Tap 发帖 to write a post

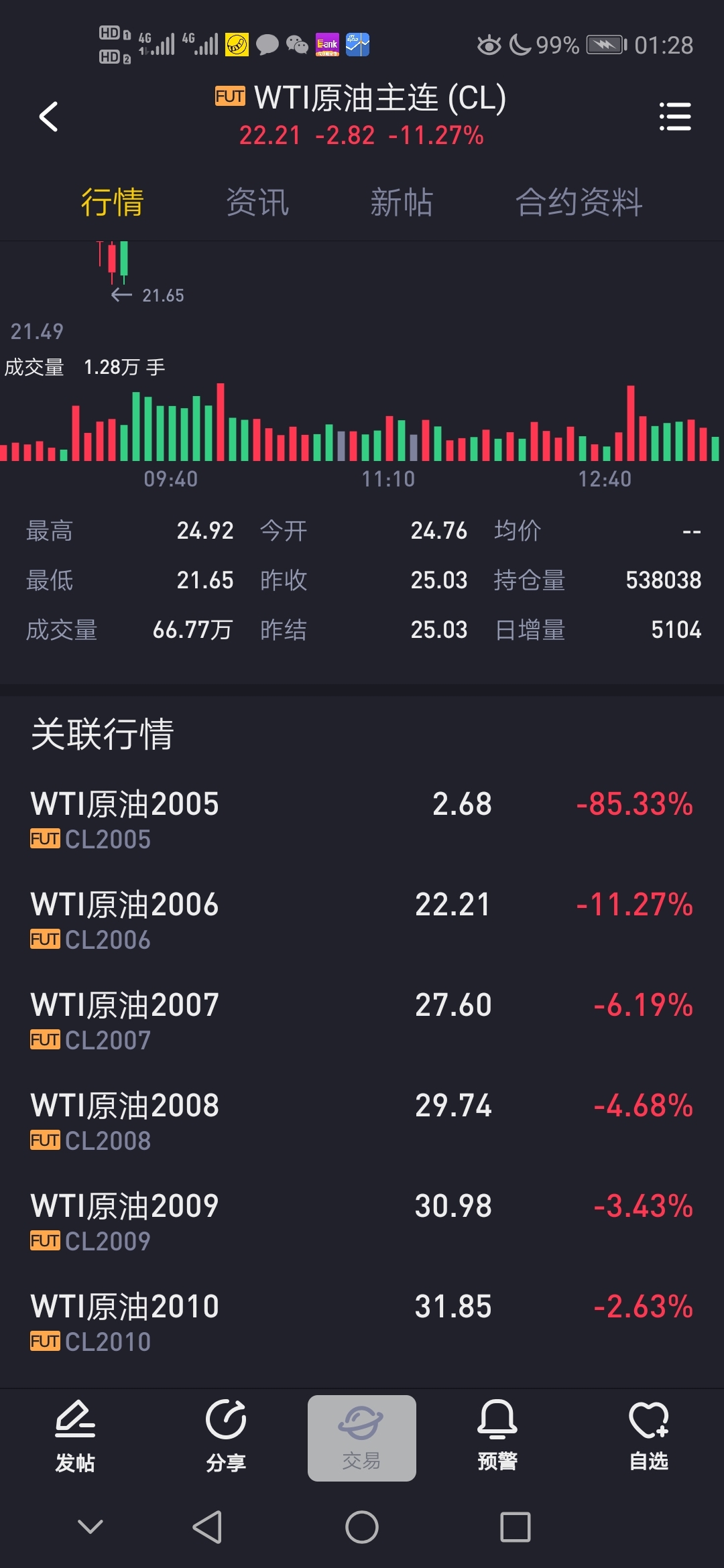tap(75, 1437)
